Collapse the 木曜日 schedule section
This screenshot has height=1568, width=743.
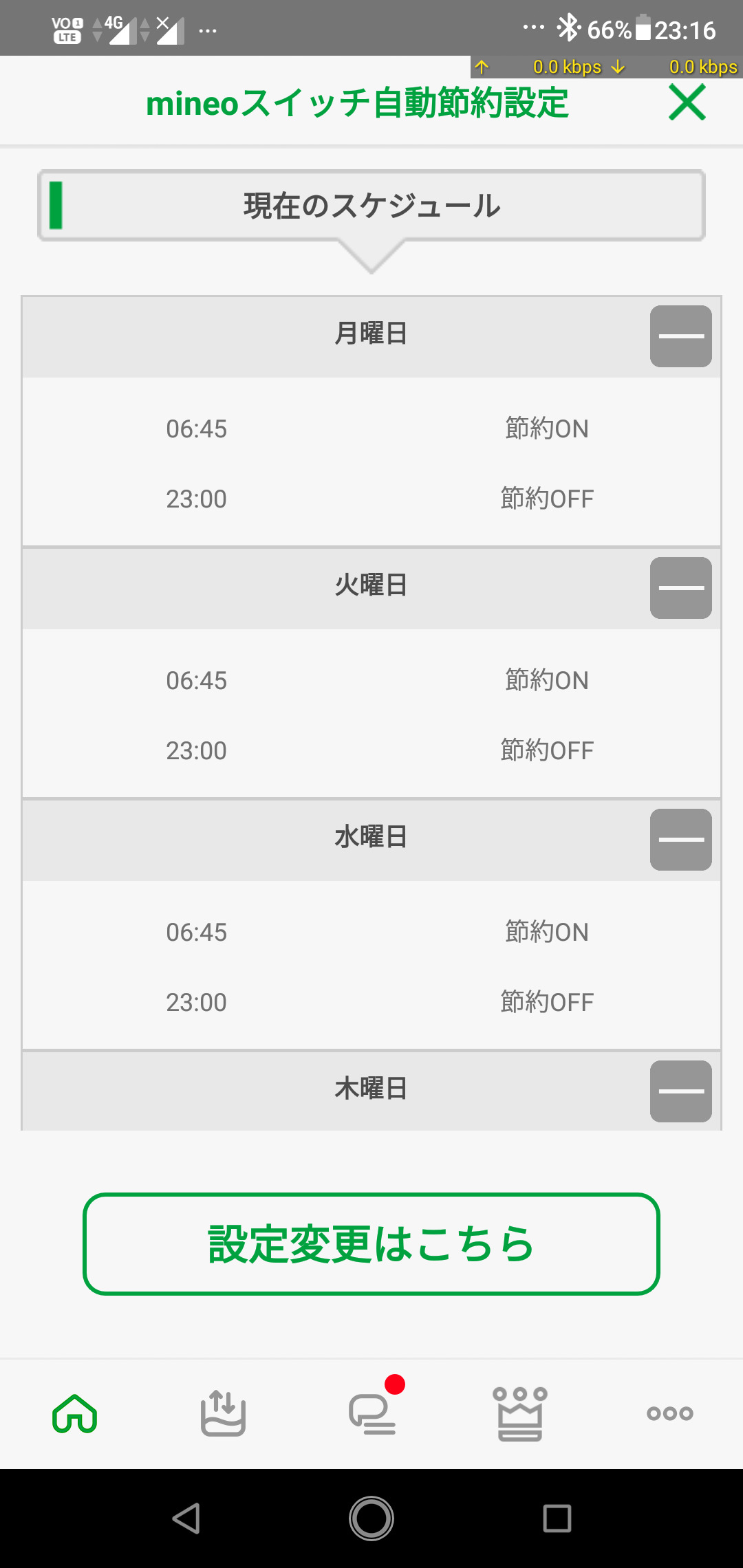[680, 1091]
